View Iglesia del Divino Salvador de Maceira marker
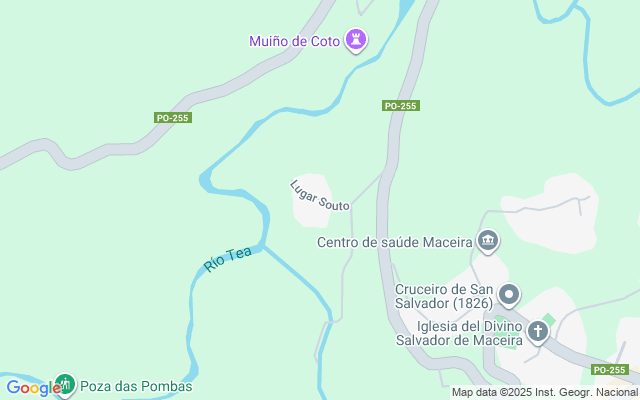 click(539, 331)
